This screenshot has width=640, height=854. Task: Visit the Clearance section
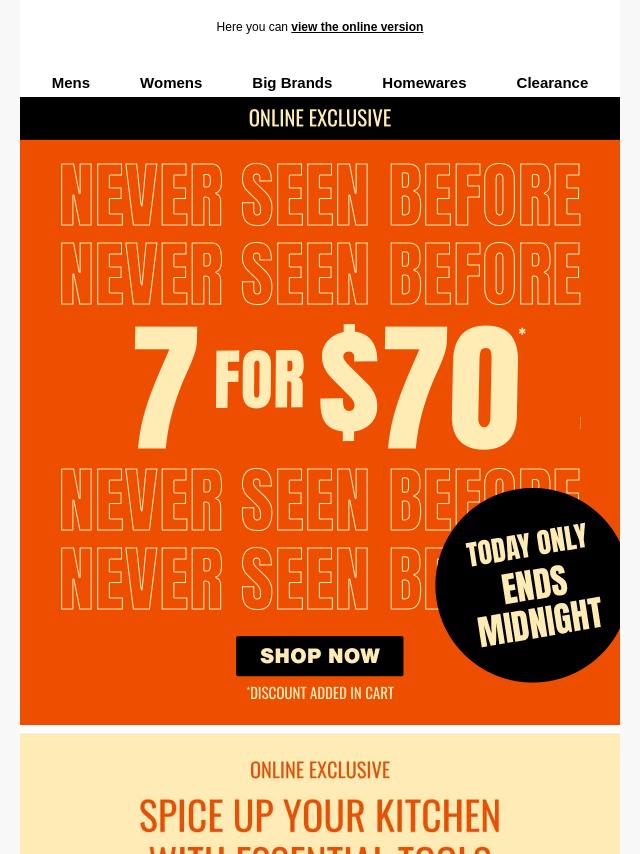coord(552,83)
